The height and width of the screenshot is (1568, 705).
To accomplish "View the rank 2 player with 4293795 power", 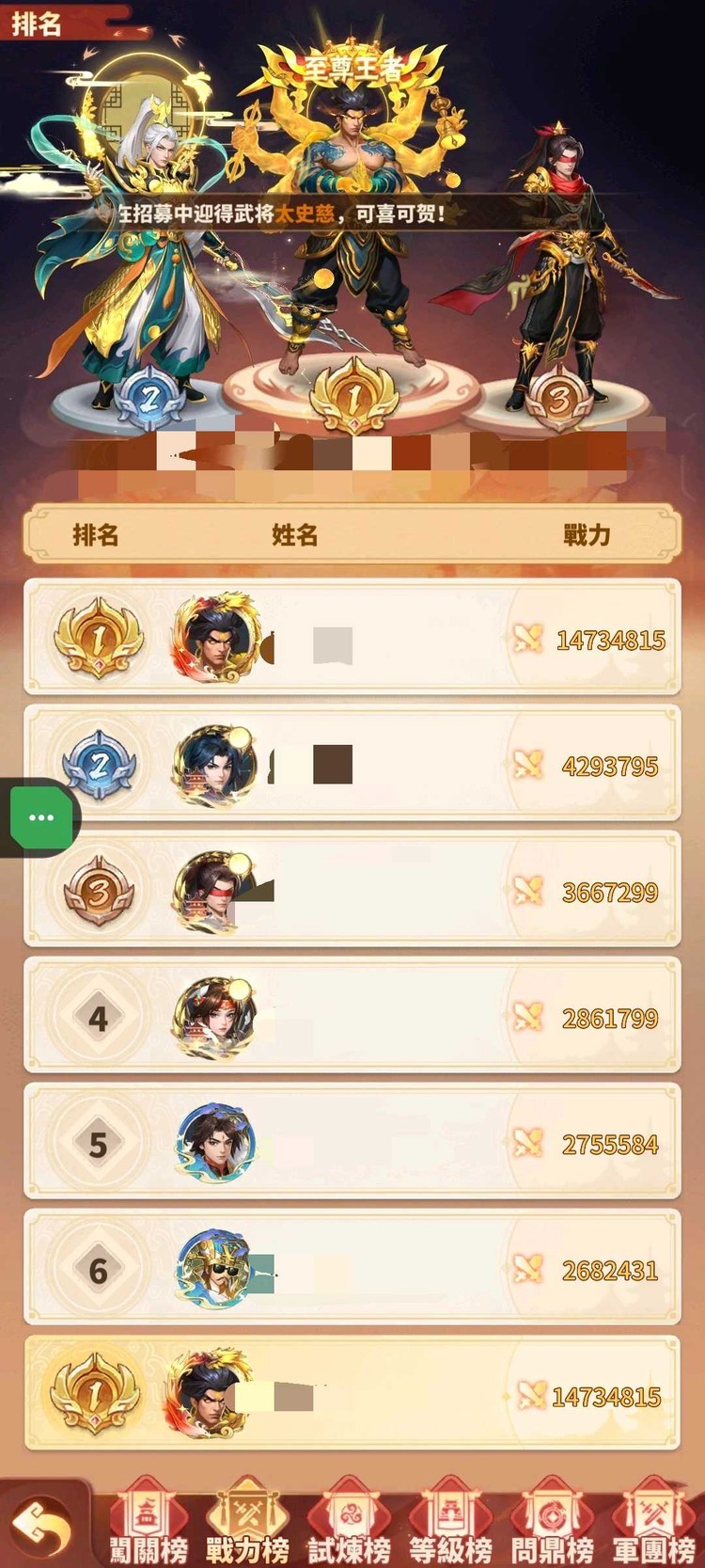I will click(352, 765).
